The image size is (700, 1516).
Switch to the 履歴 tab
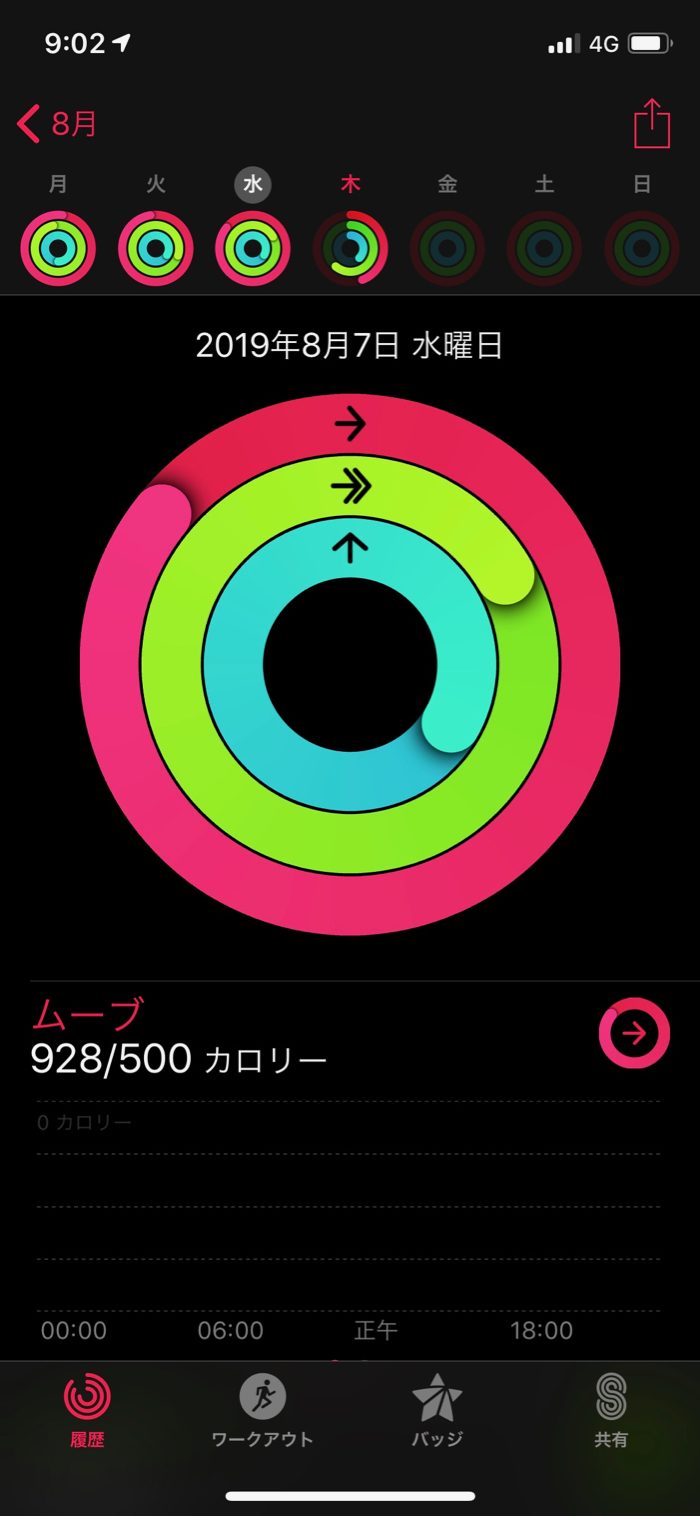[x=87, y=1410]
